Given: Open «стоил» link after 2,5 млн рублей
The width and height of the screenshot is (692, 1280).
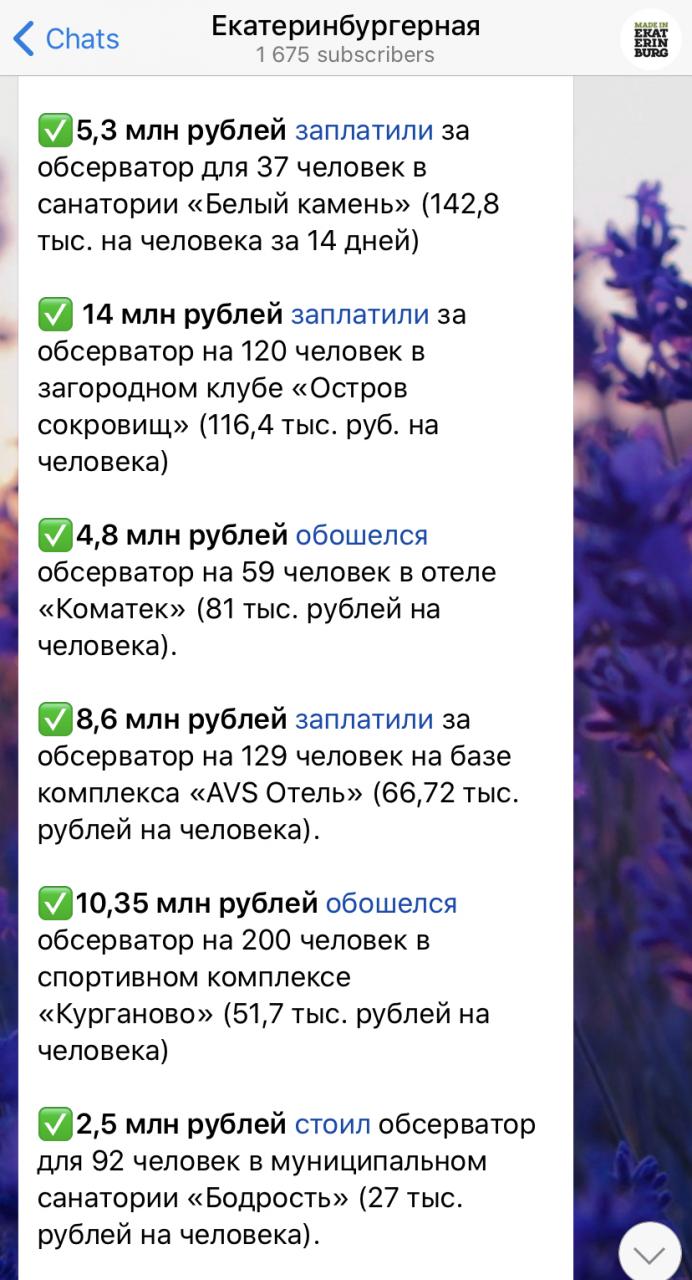Looking at the screenshot, I should (x=332, y=1124).
